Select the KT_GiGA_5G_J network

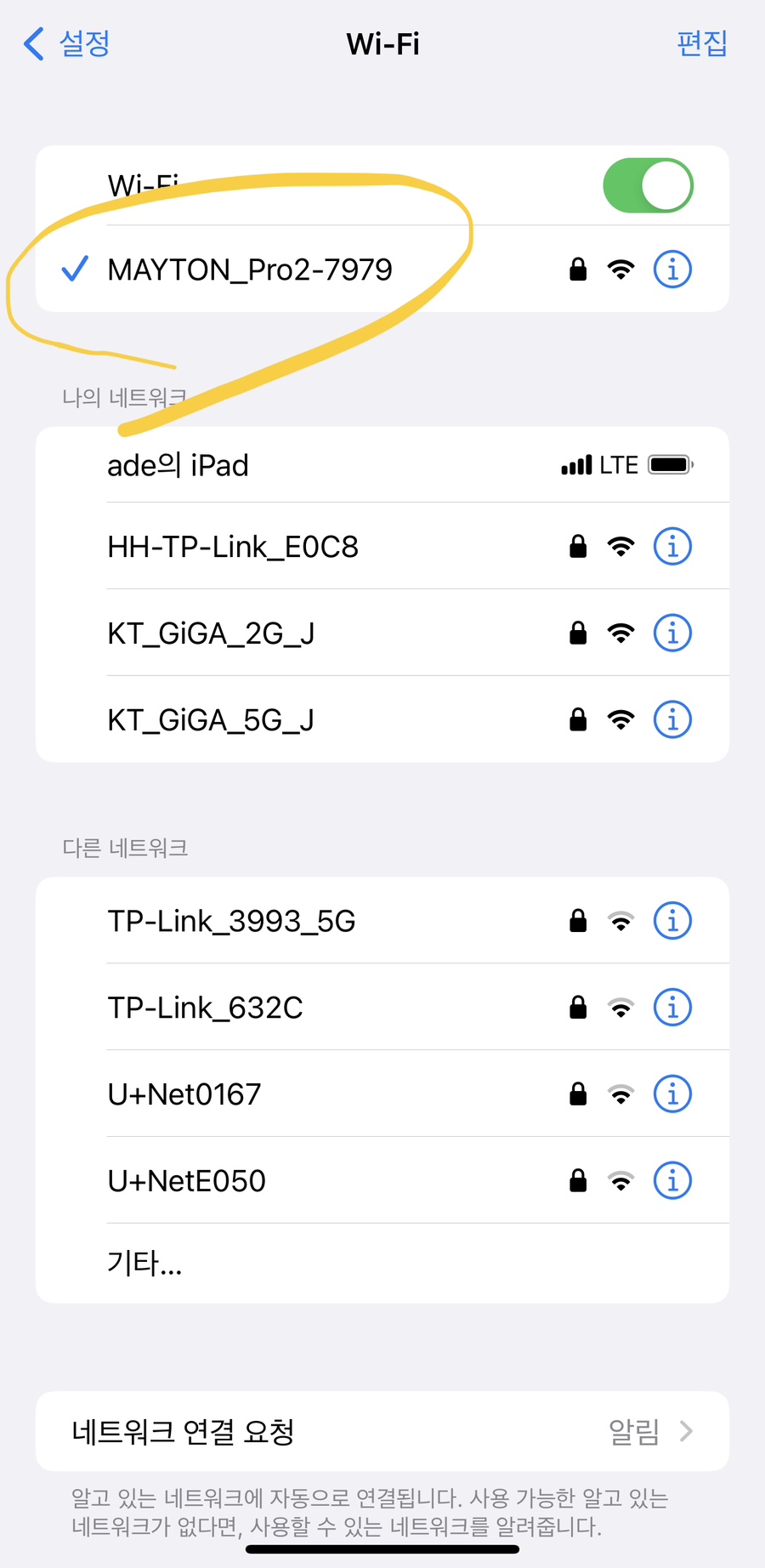[382, 719]
